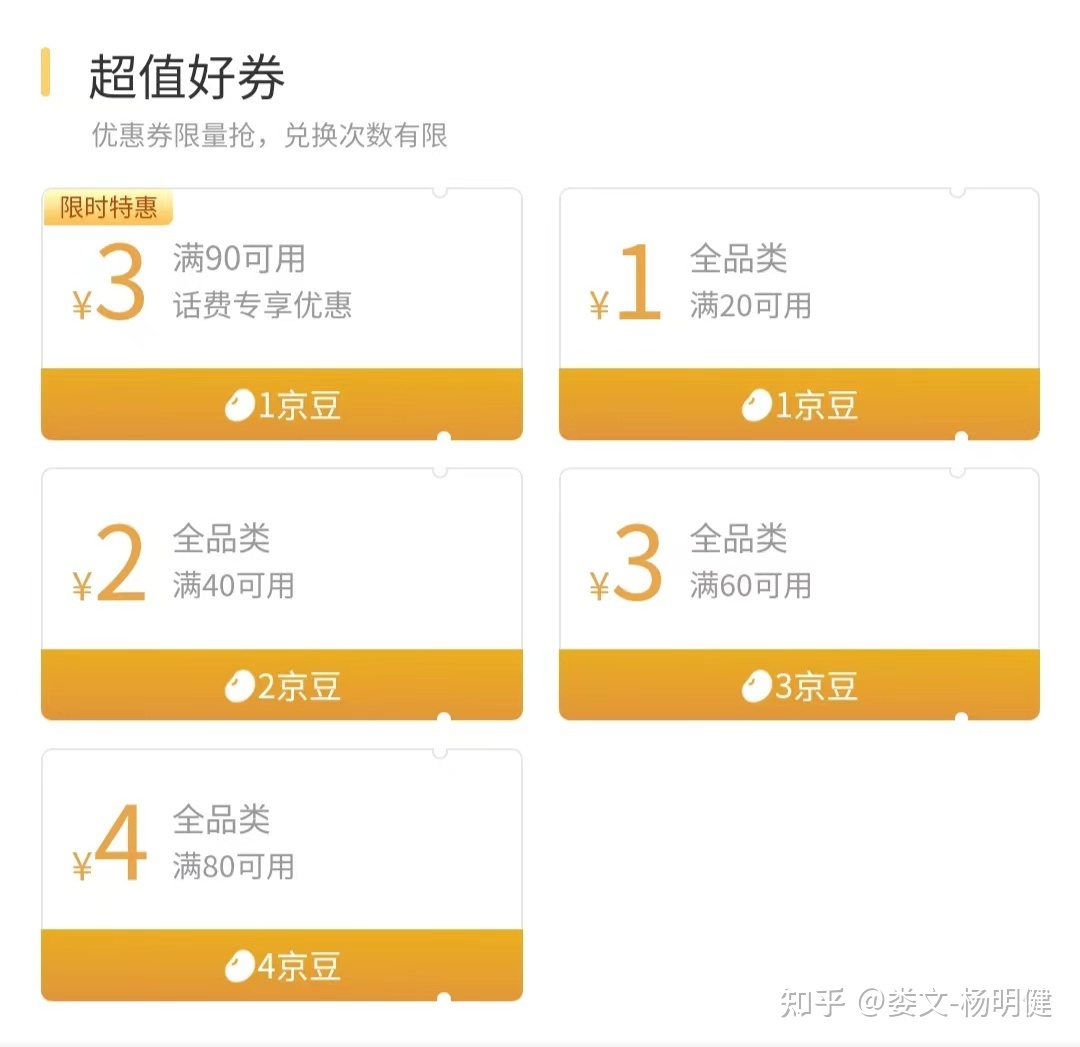Image resolution: width=1080 pixels, height=1047 pixels.
Task: Redeem the ¥1 满20可用 coupon for 1京豆
Action: point(799,405)
